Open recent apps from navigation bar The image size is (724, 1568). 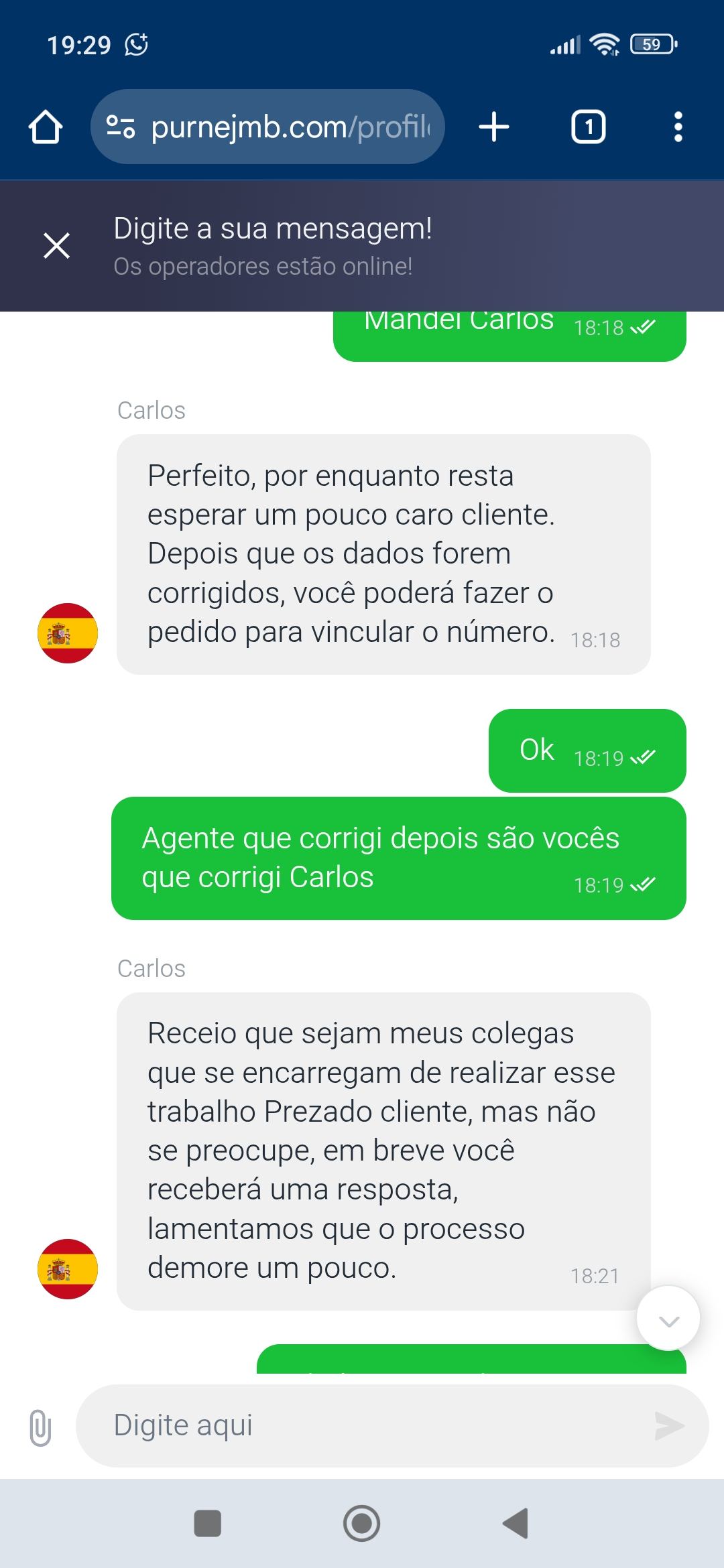207,1523
